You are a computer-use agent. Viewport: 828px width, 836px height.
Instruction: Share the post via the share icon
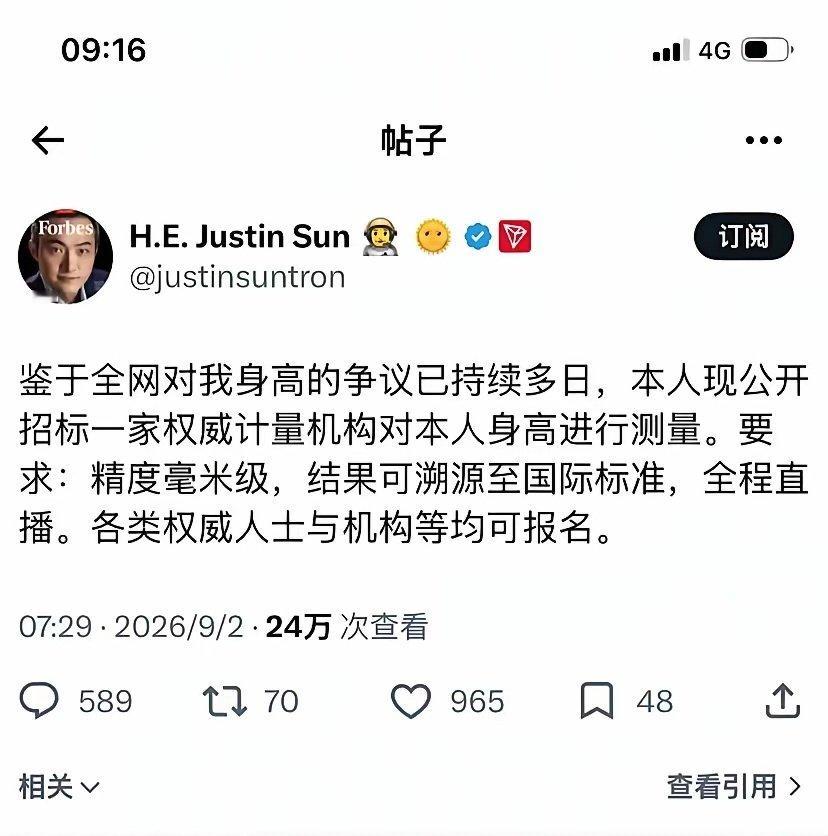pos(783,700)
